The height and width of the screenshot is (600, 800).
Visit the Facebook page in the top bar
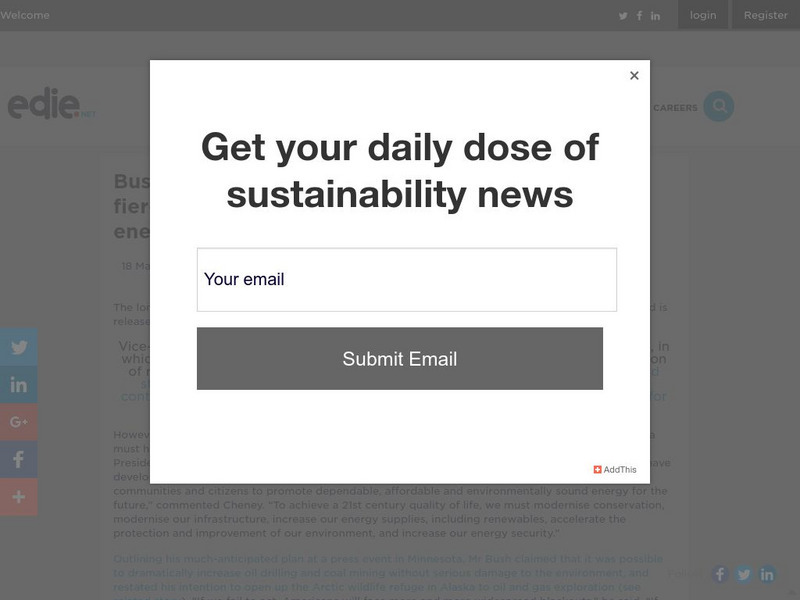tap(639, 16)
